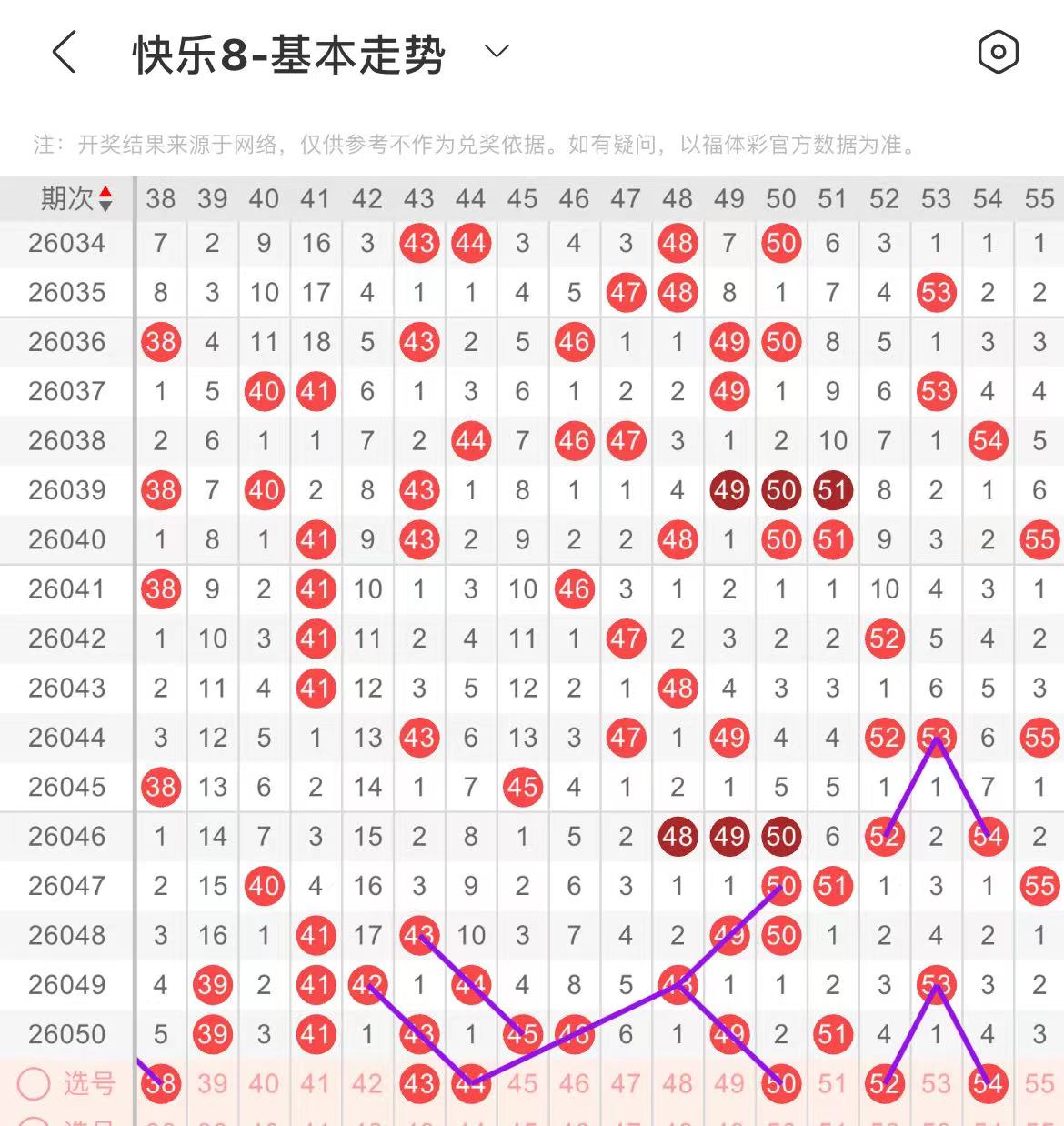1064x1126 pixels.
Task: Expand the 快乐8-基本走势 chart type dropdown
Action: coord(497,52)
